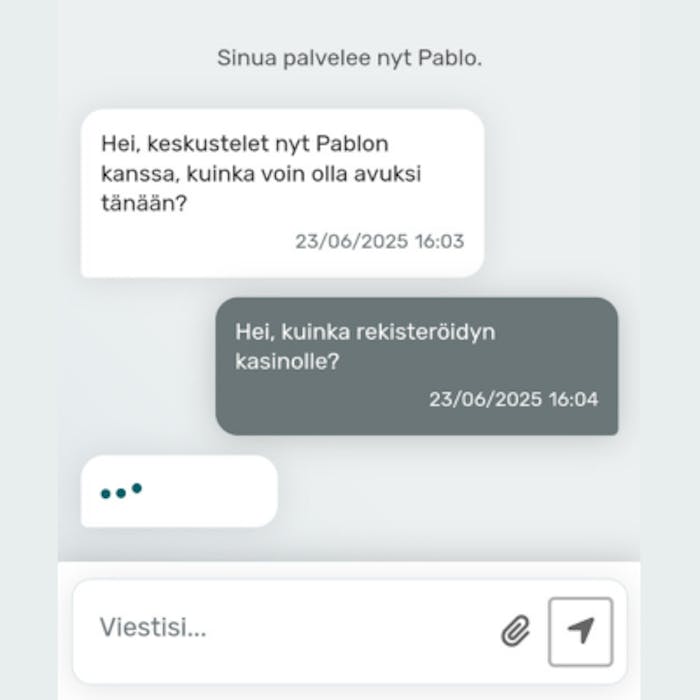Send the message with the arrow button
The height and width of the screenshot is (700, 700).
580,630
